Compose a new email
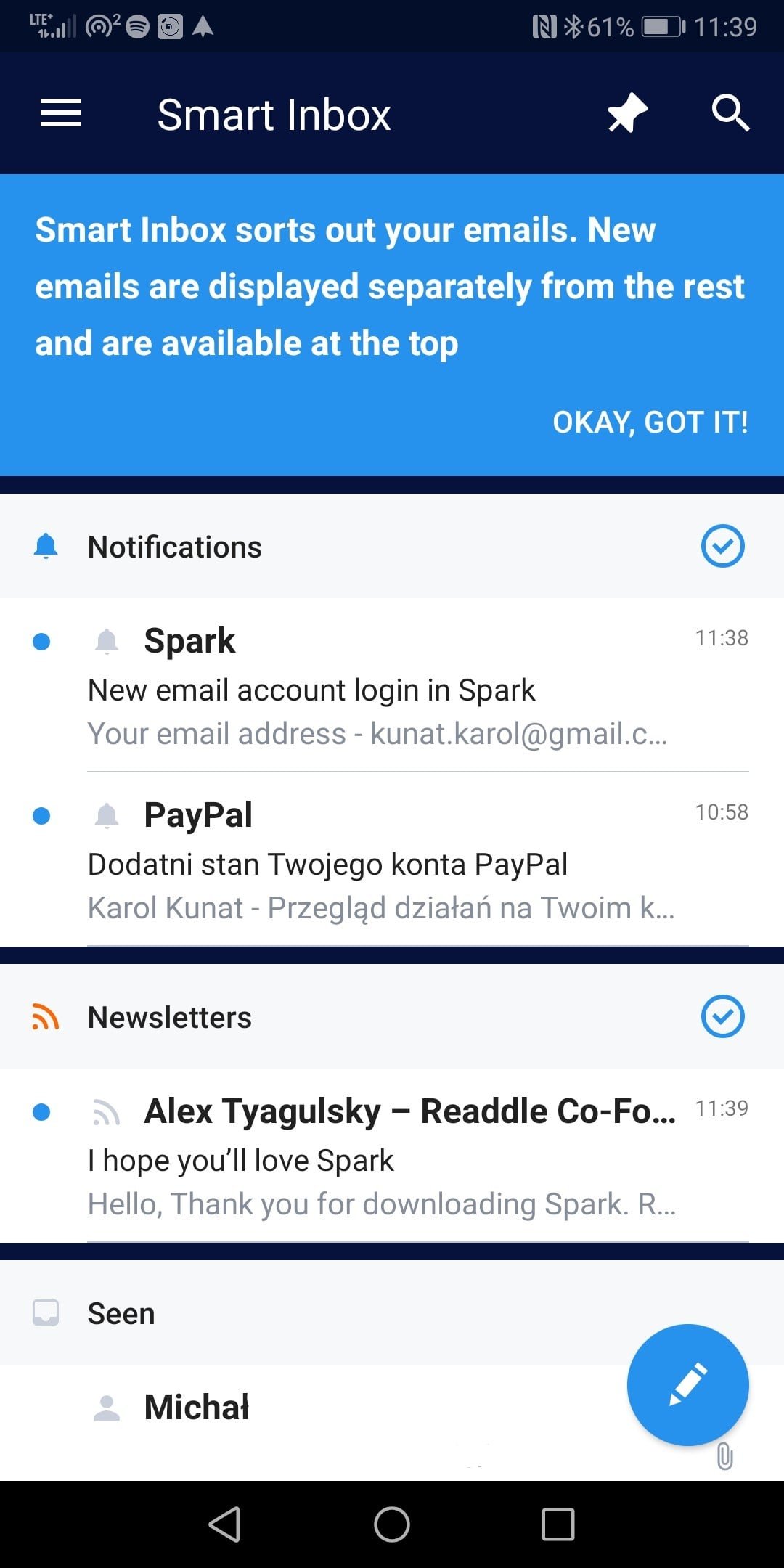784x1568 pixels. (687, 1384)
